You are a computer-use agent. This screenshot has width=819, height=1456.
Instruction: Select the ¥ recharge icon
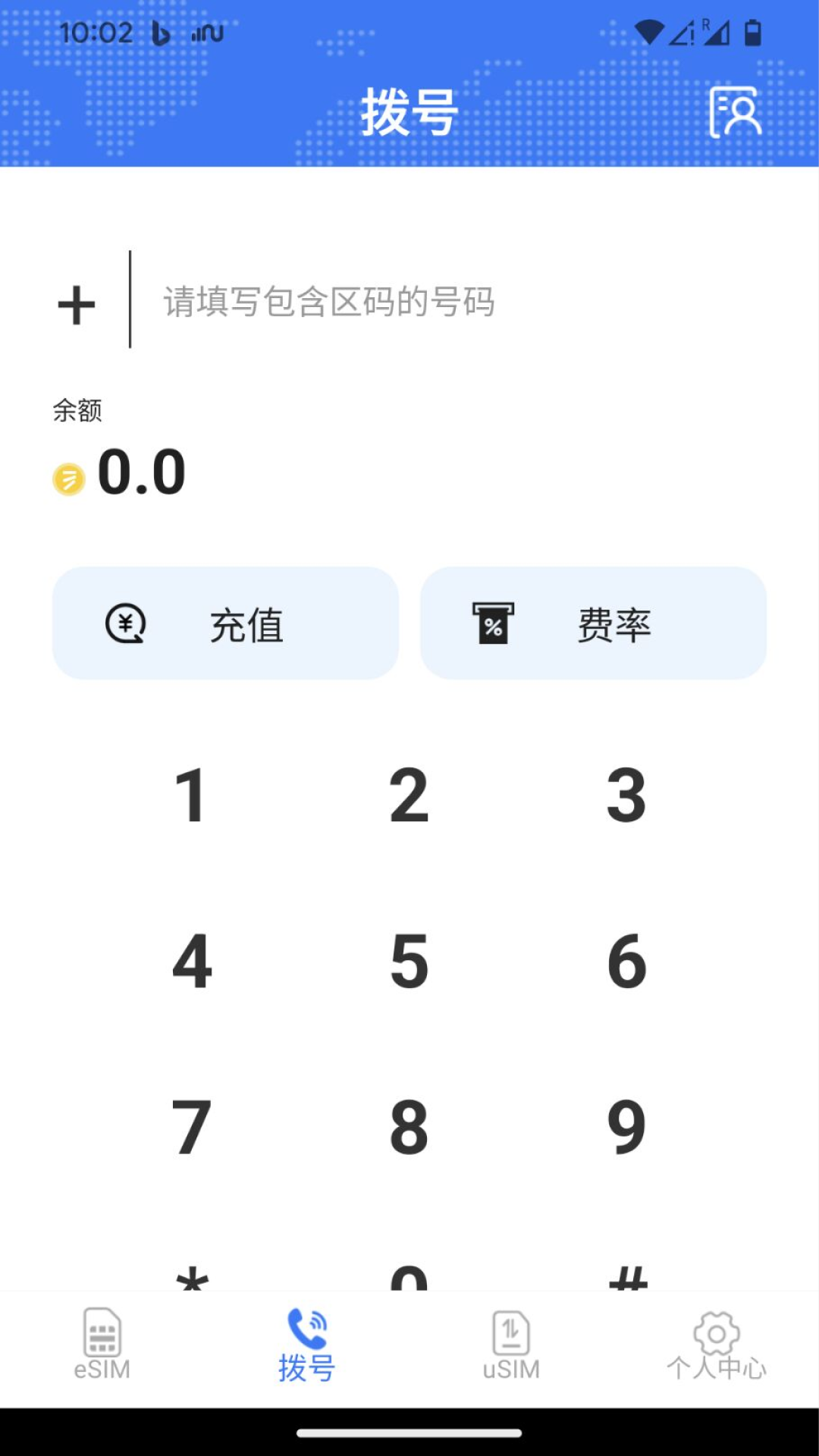coord(126,623)
